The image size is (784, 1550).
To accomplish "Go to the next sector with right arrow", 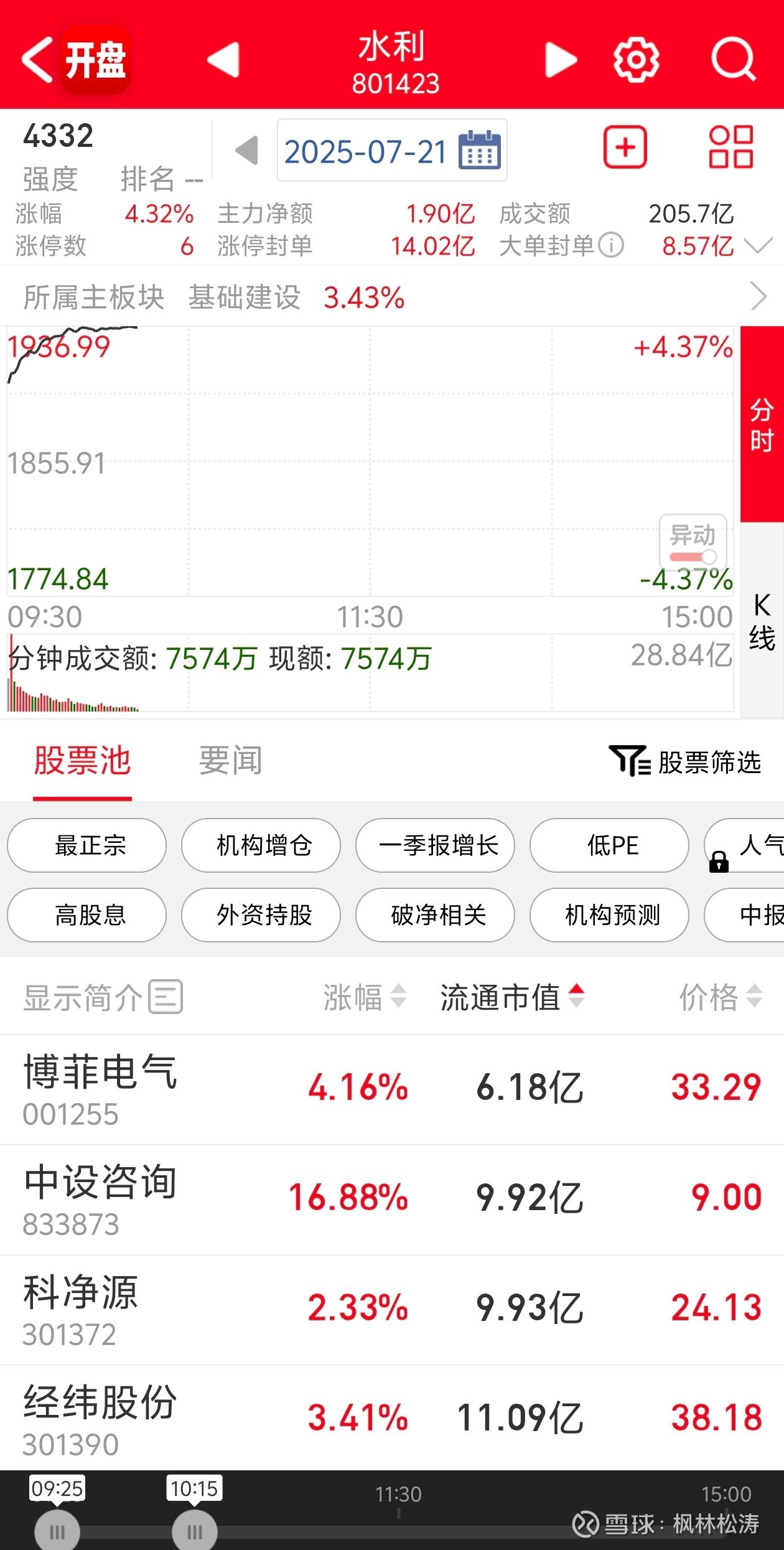I will point(561,60).
